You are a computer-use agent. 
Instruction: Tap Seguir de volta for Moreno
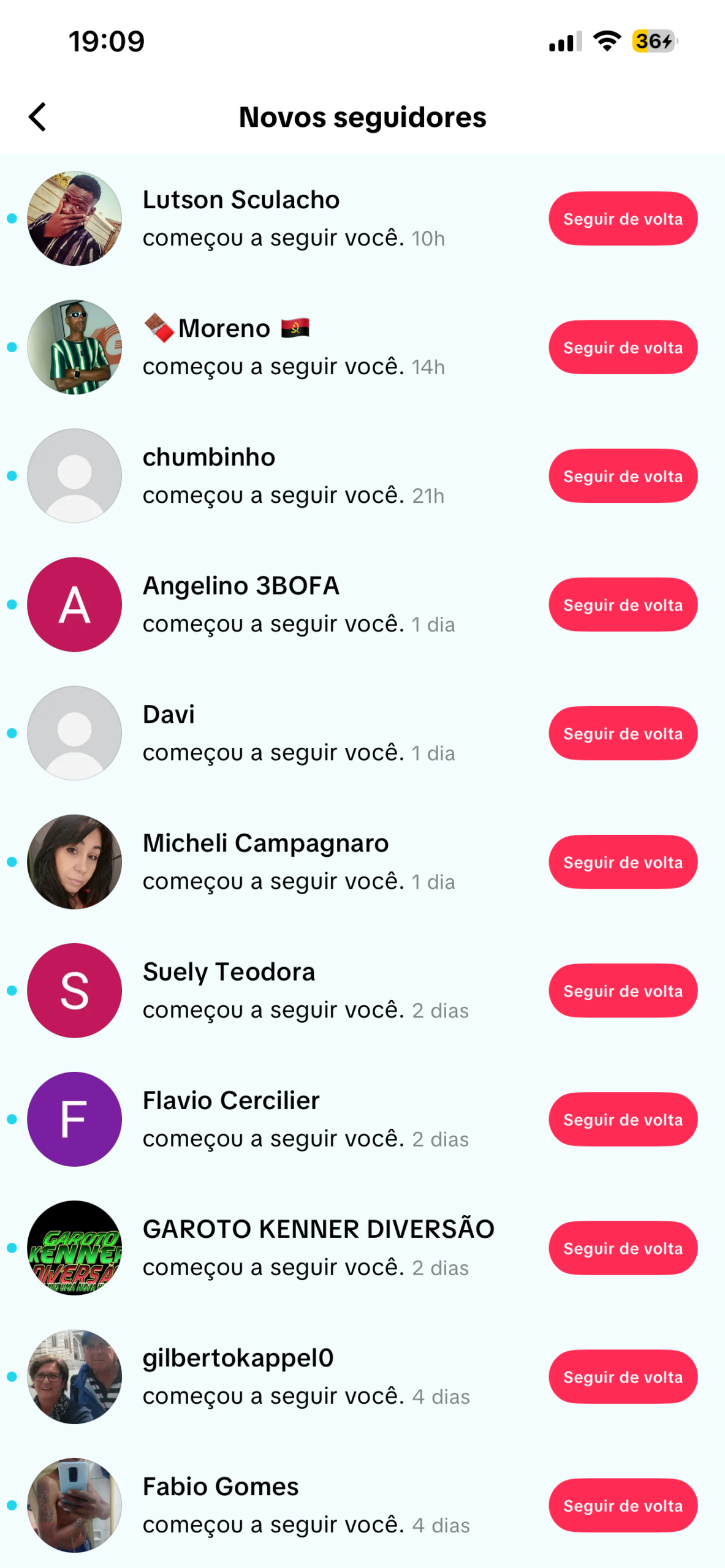(x=622, y=347)
